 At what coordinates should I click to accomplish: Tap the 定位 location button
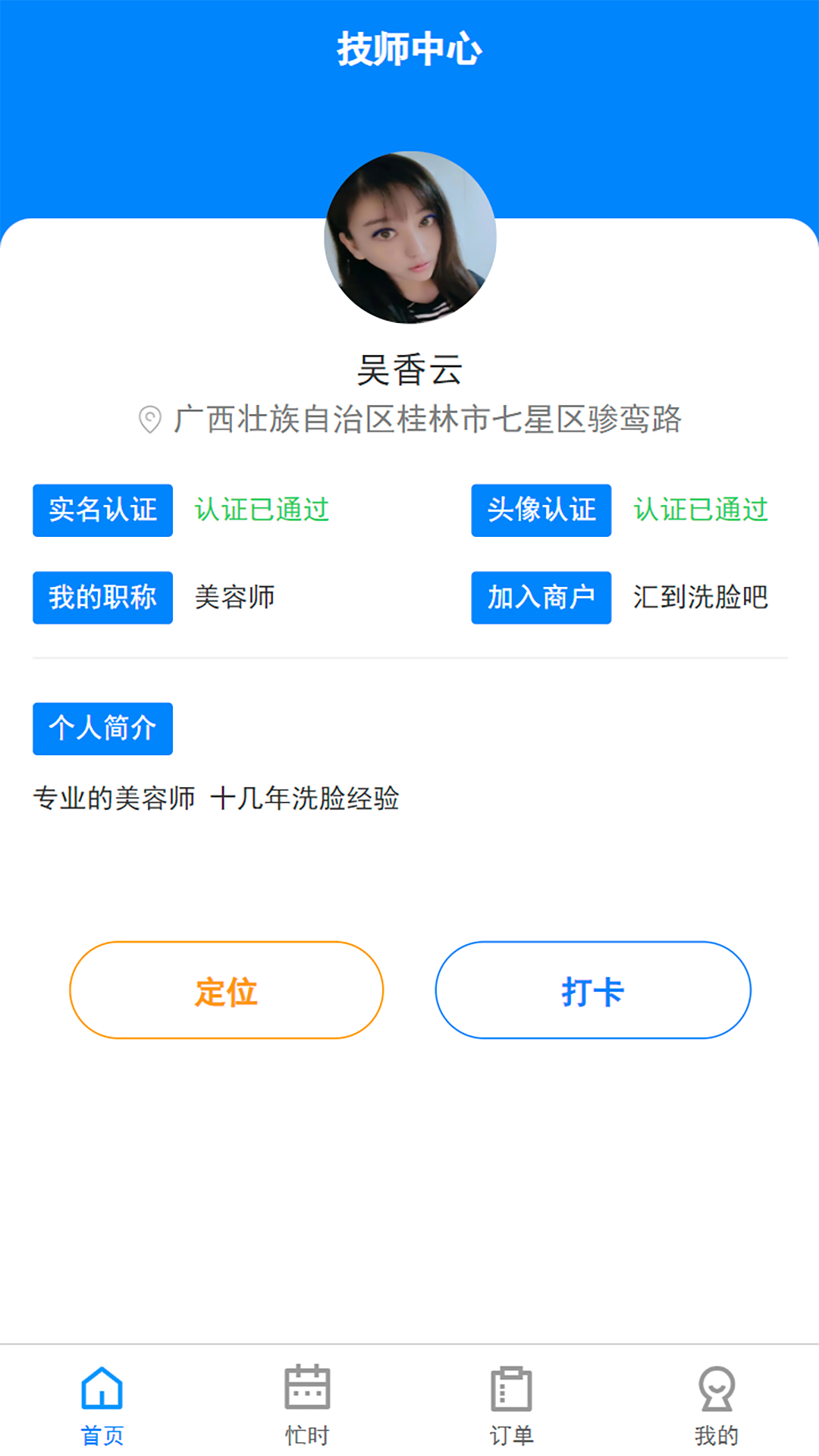226,990
